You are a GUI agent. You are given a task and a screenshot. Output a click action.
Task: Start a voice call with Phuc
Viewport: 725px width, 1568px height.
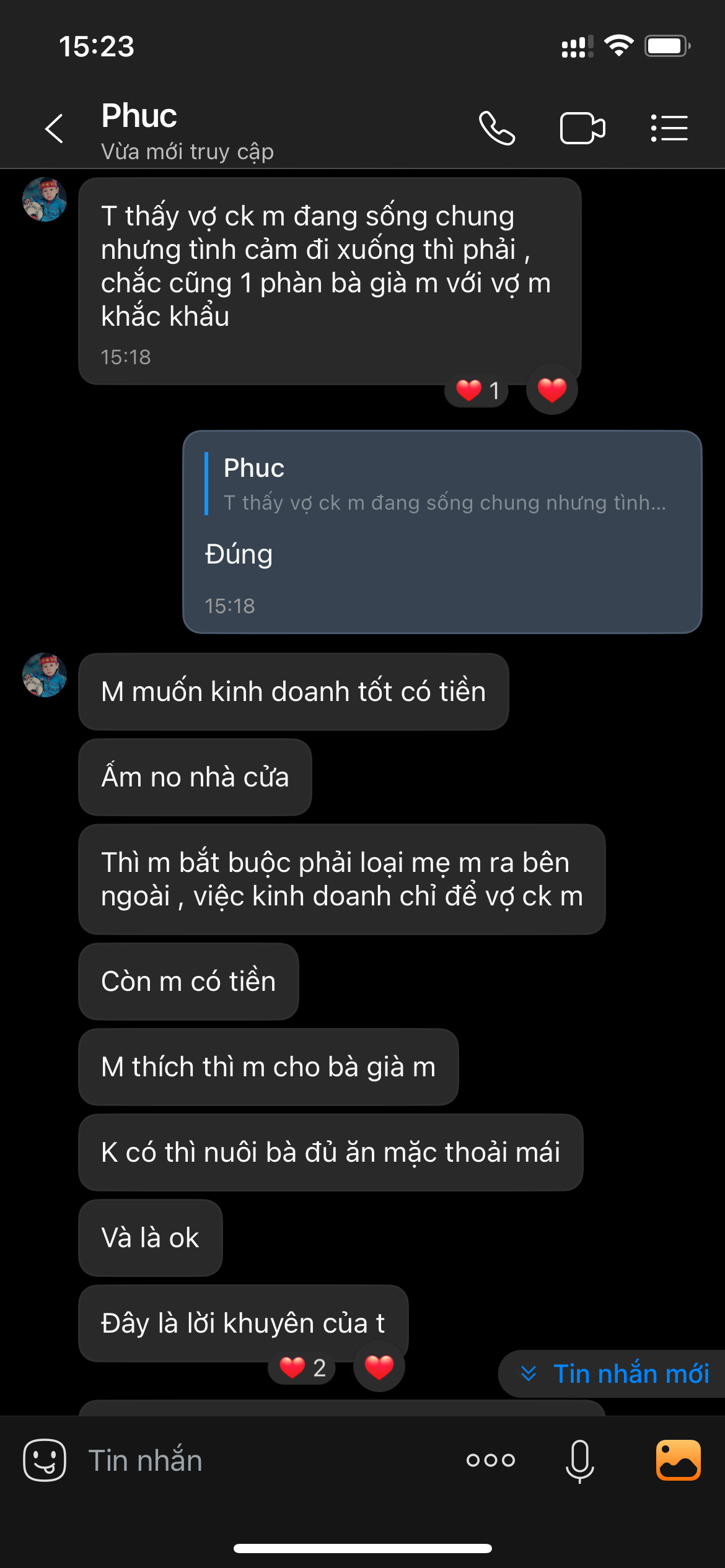pos(497,129)
